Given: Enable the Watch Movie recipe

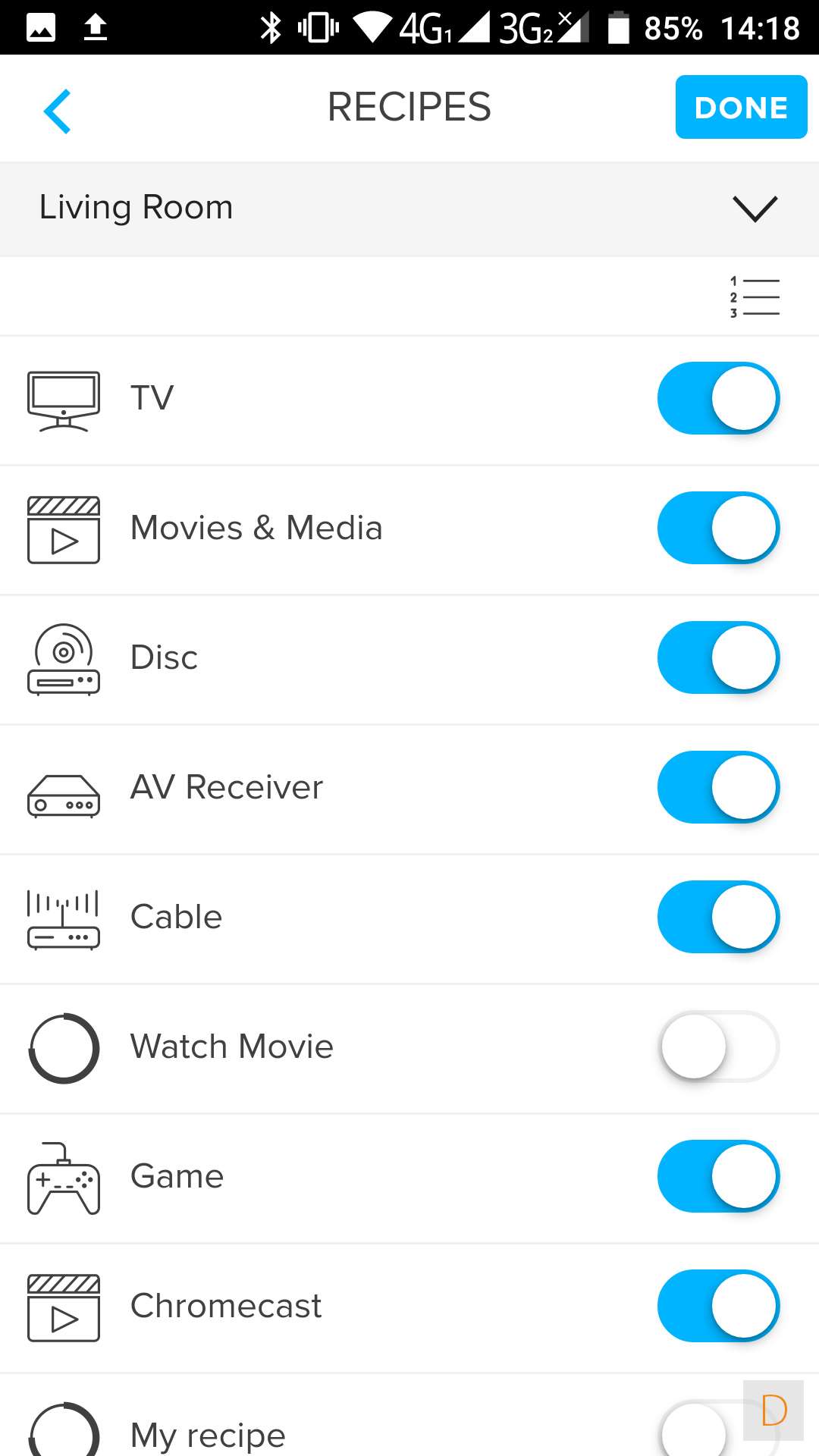Looking at the screenshot, I should [718, 1046].
